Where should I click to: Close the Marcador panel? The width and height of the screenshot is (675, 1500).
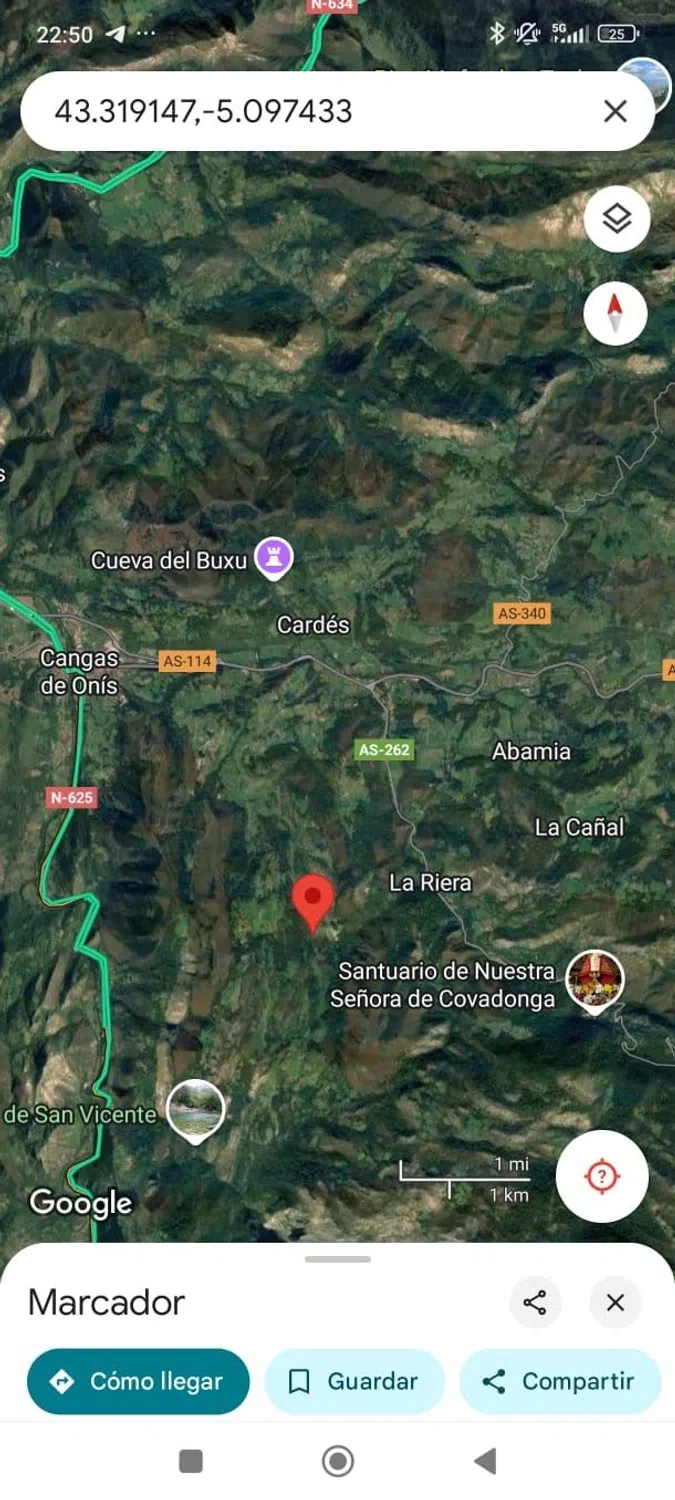[615, 1302]
